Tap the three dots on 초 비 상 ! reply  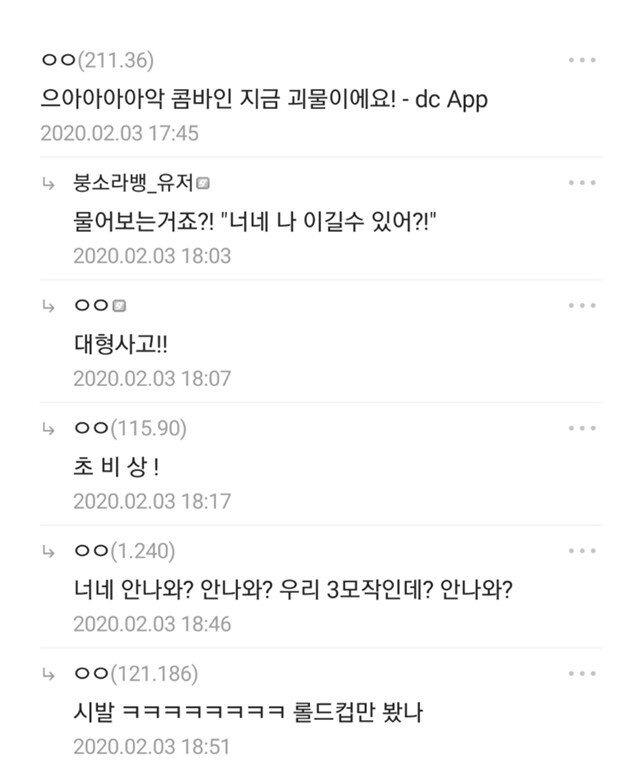pos(582,428)
